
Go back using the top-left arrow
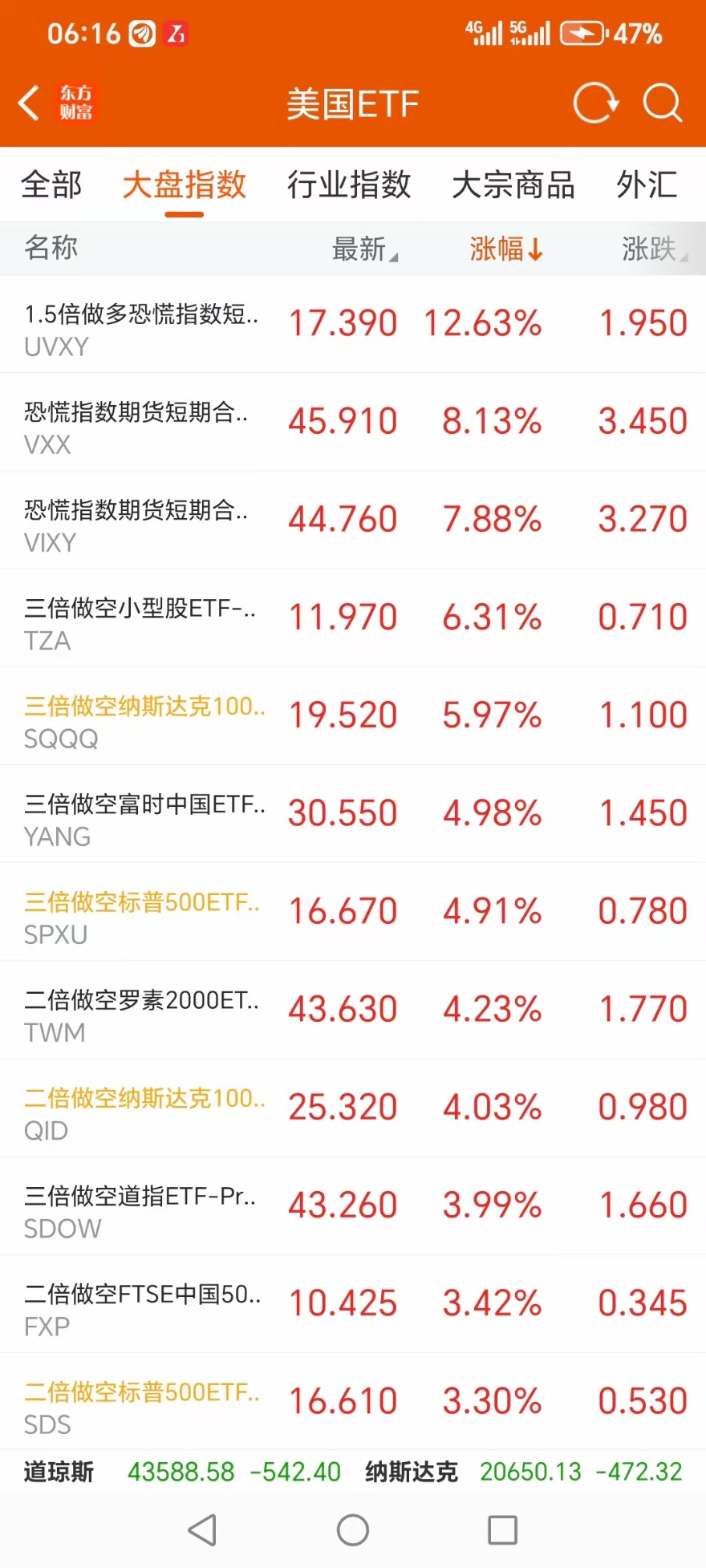29,103
